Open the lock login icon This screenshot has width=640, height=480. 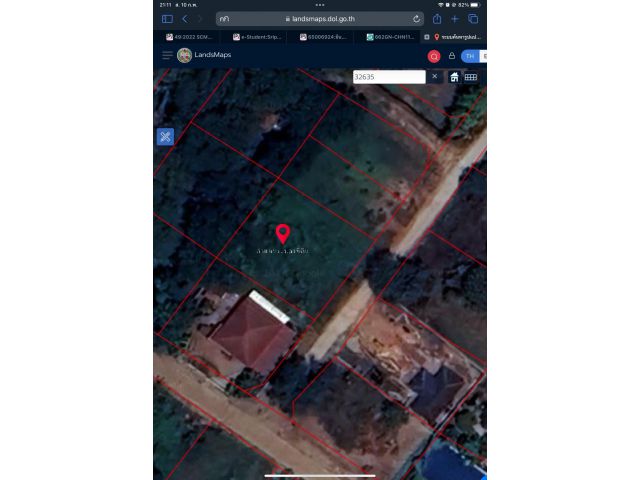tap(452, 56)
